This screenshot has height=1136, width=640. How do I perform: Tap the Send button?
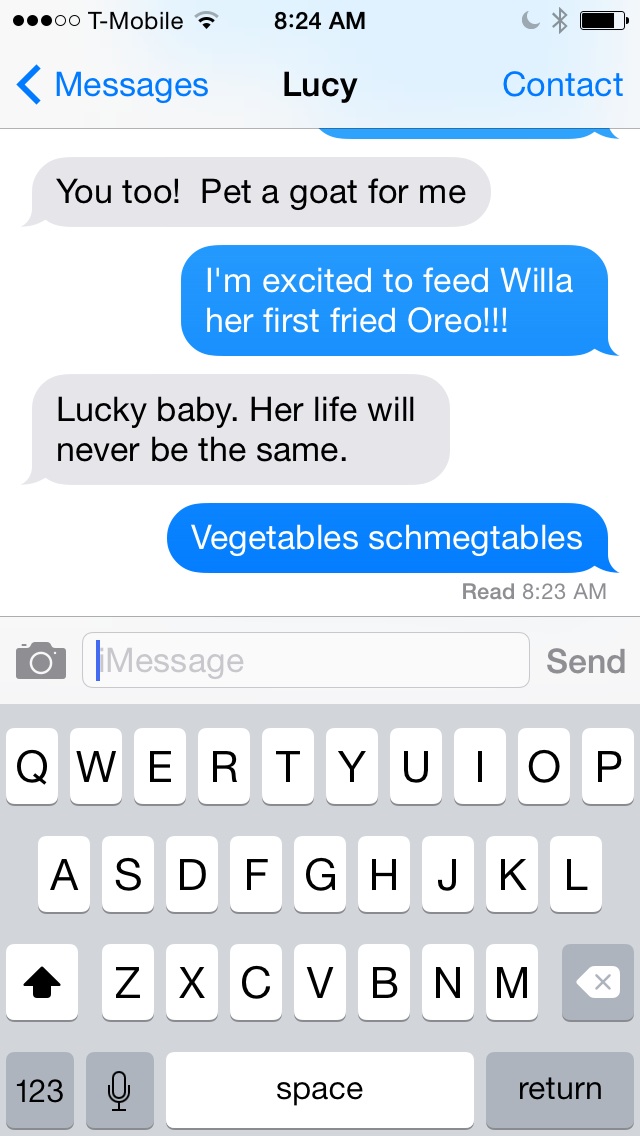click(x=585, y=661)
